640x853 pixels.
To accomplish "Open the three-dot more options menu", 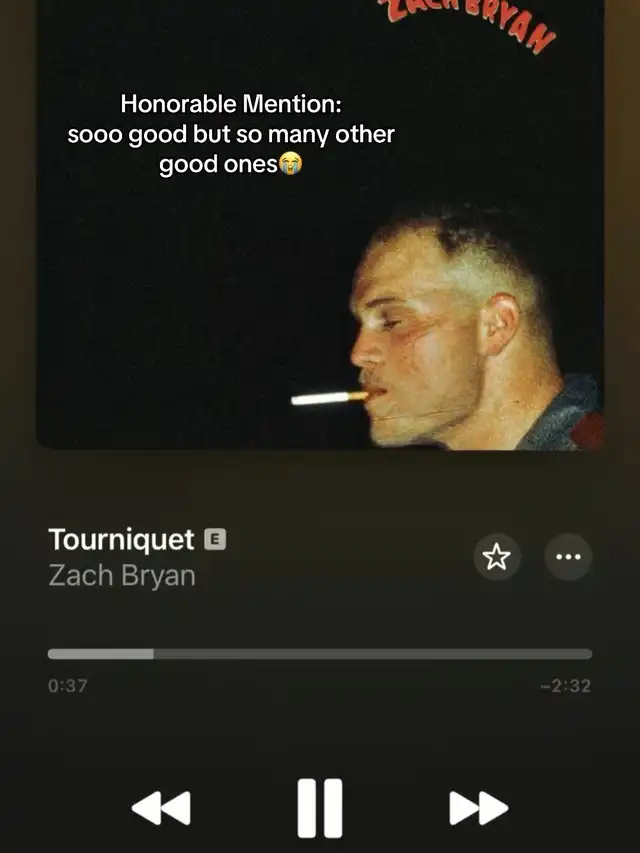I will (568, 558).
